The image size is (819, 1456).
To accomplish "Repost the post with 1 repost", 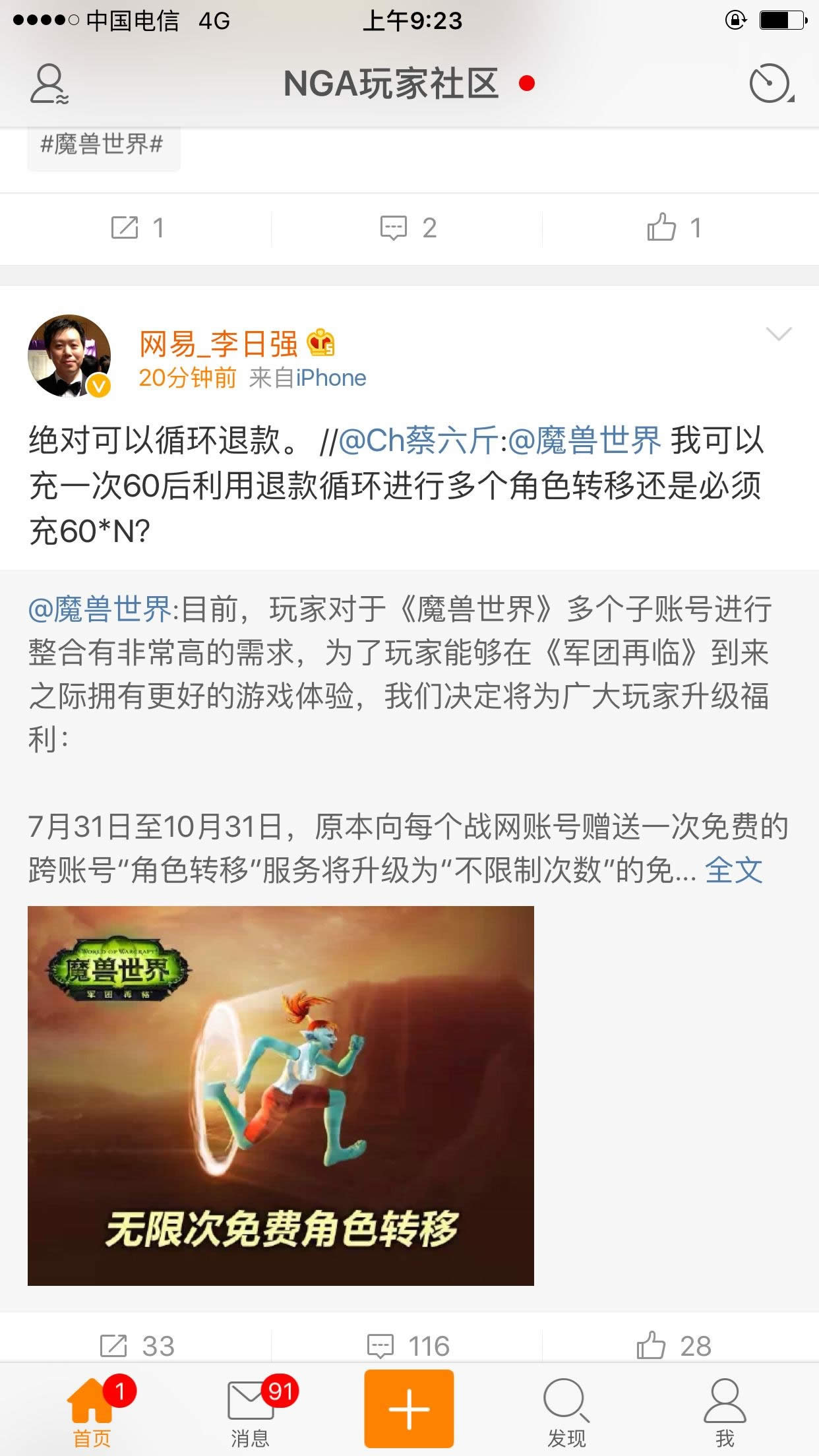I will 136,228.
